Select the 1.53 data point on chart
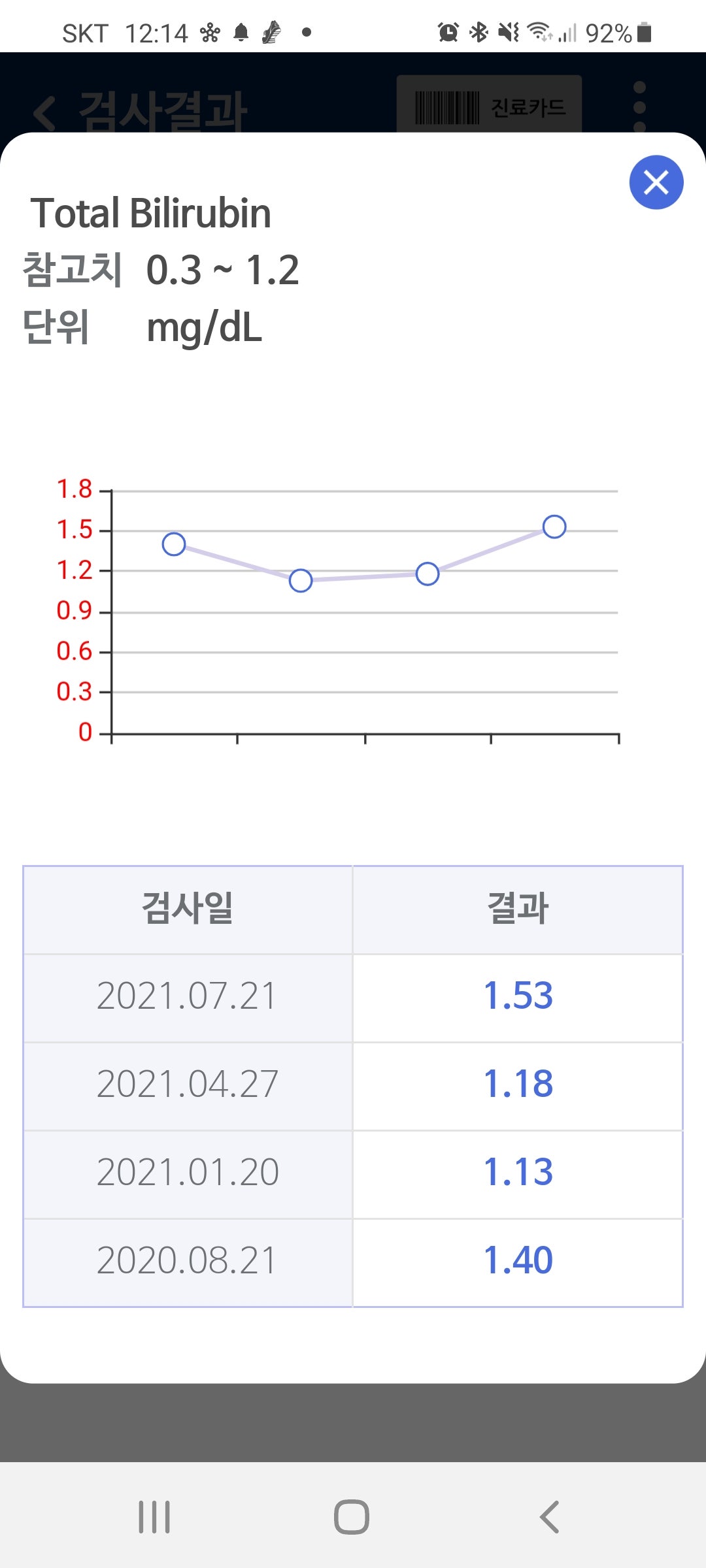The width and height of the screenshot is (706, 1568). click(554, 527)
